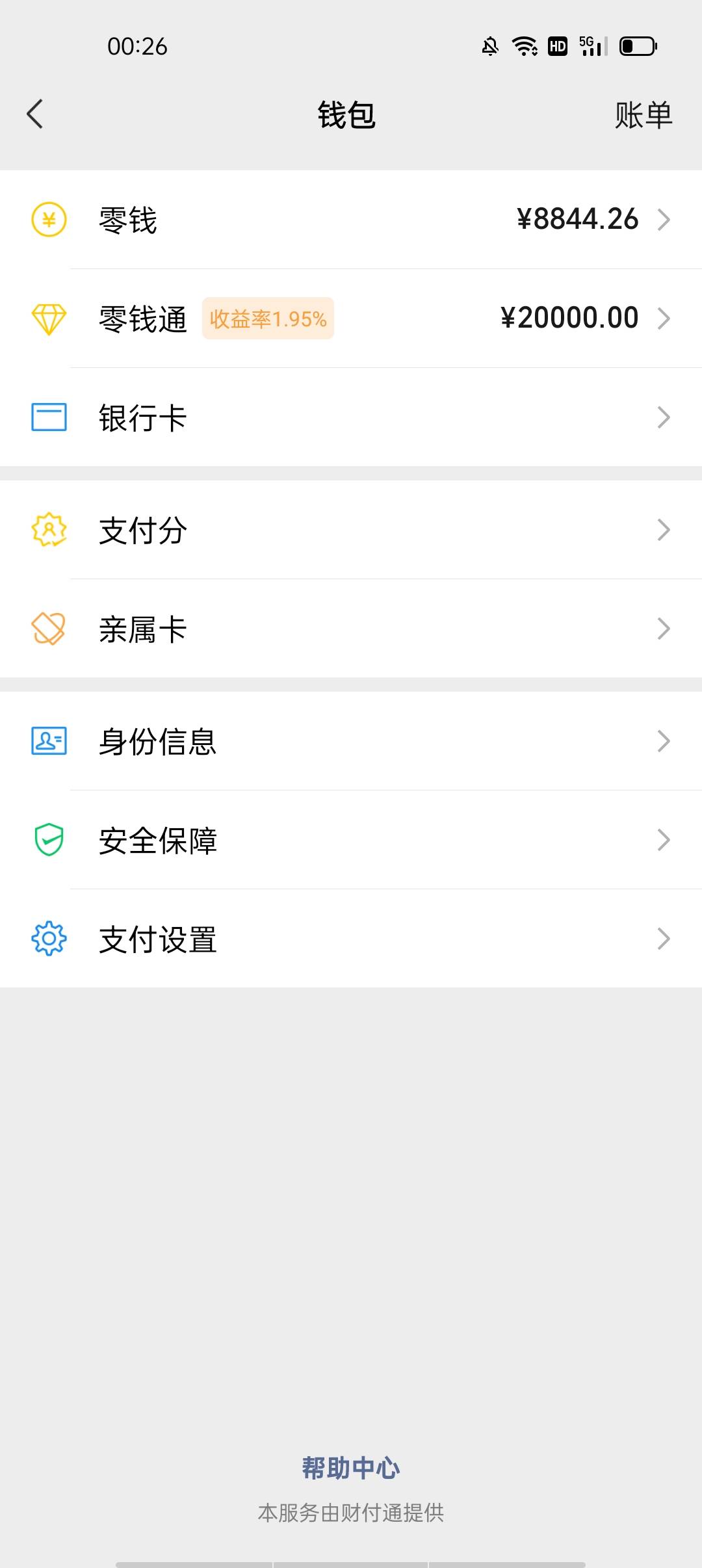Tap the 帮助中心 link
The height and width of the screenshot is (1568, 702).
pyautogui.click(x=351, y=1468)
